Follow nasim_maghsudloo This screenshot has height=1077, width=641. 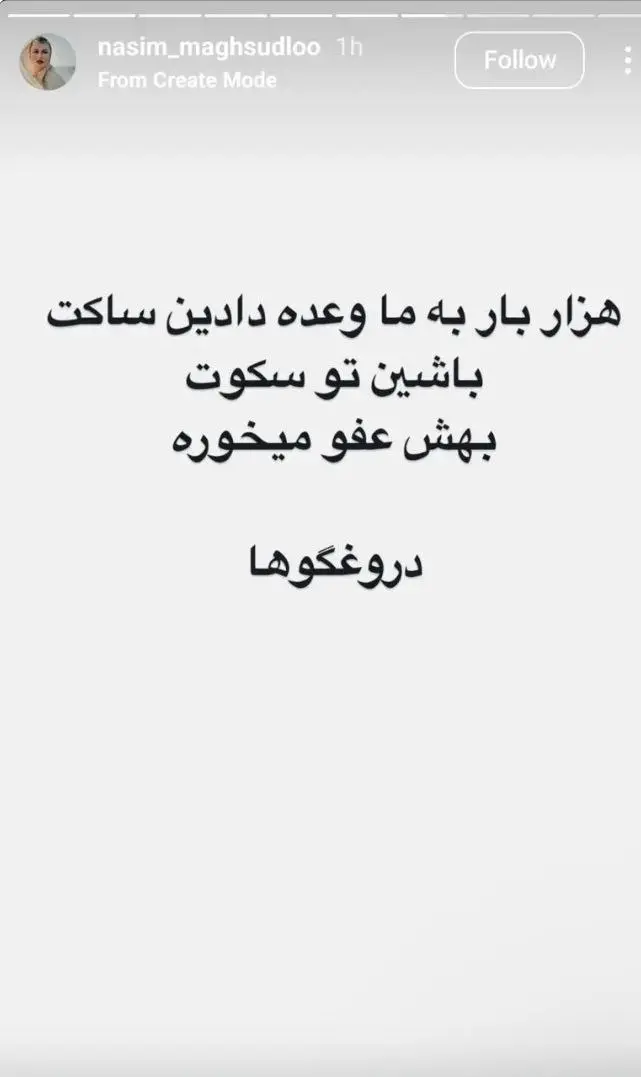click(519, 60)
